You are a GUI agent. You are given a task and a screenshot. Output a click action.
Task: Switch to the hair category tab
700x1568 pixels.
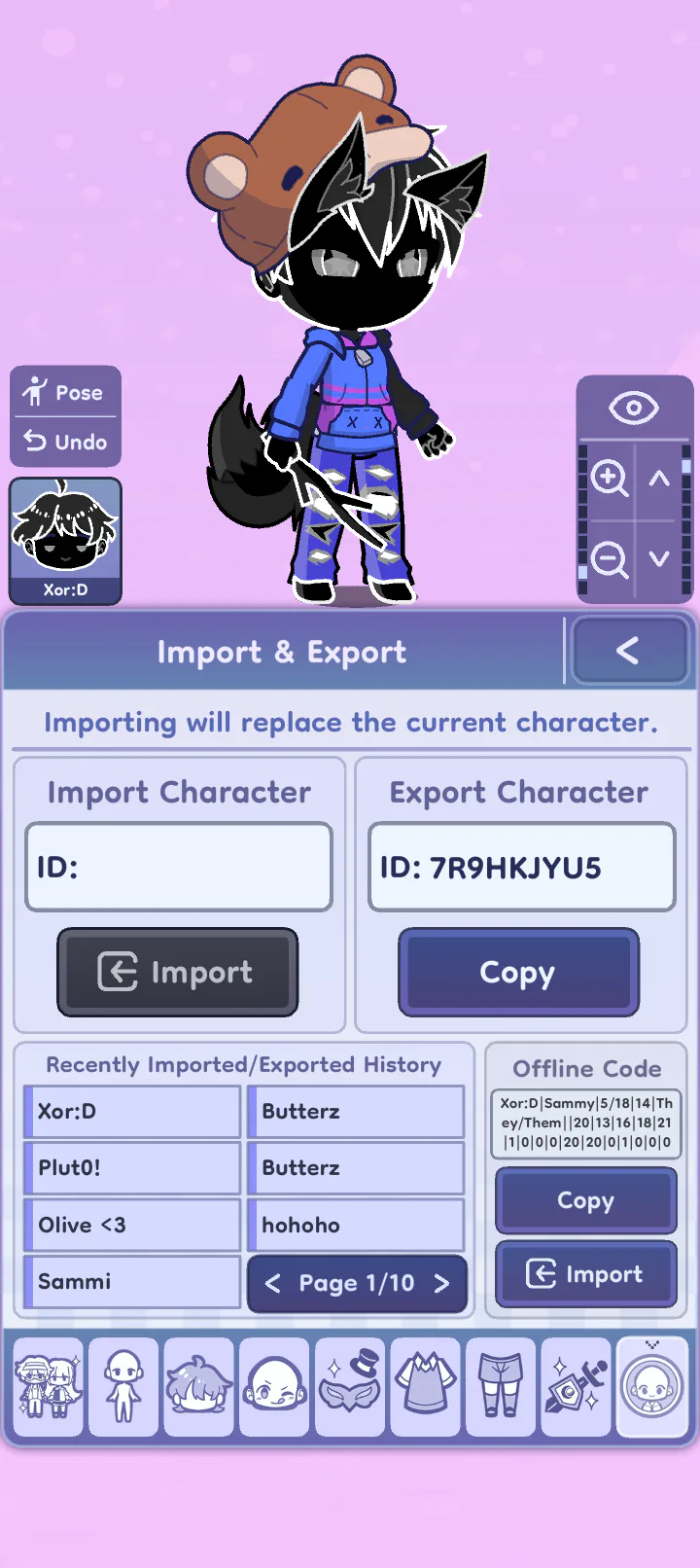(199, 1386)
